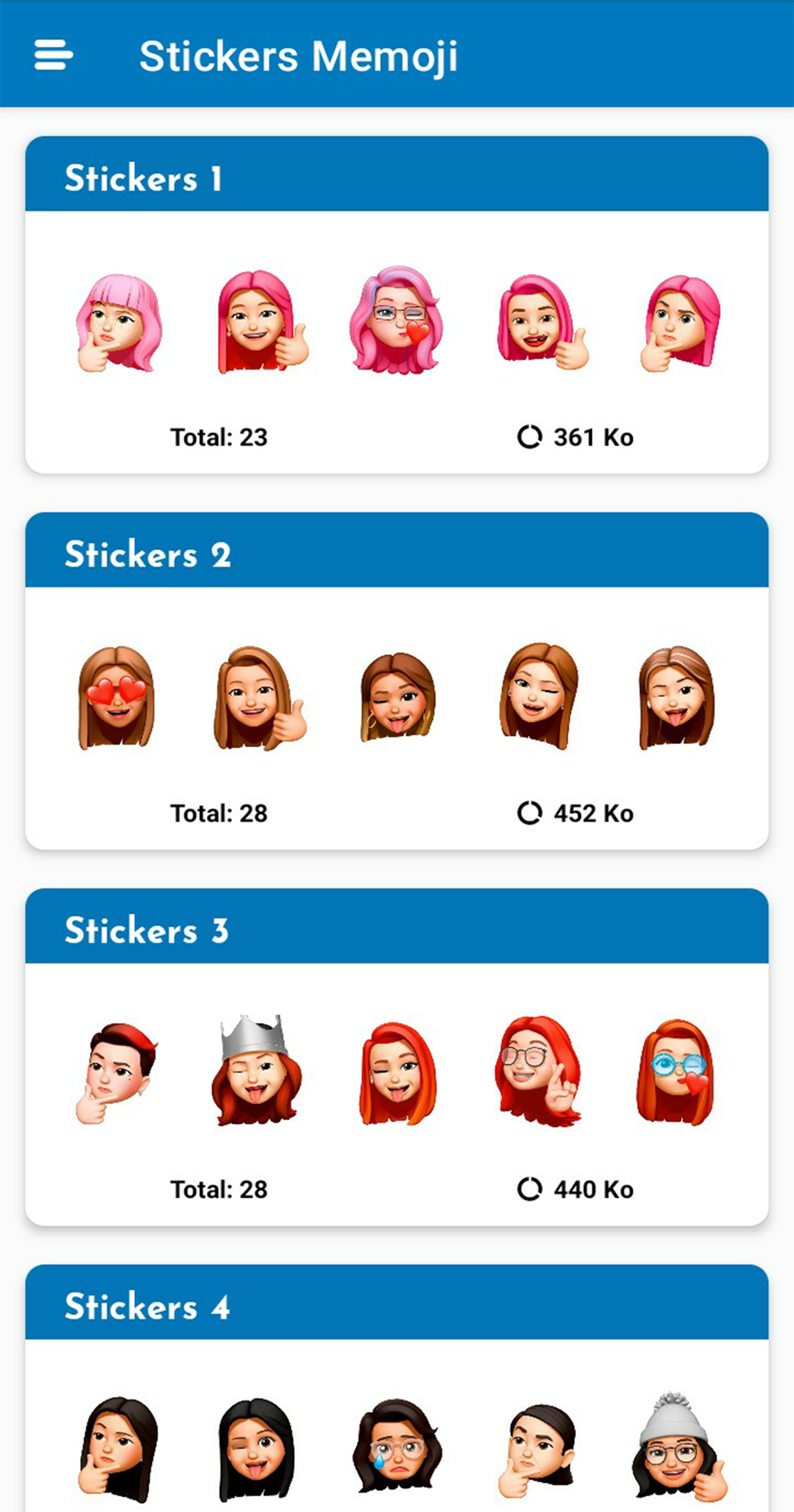The height and width of the screenshot is (1512, 794).
Task: Open the drawer menu button
Action: (x=53, y=55)
